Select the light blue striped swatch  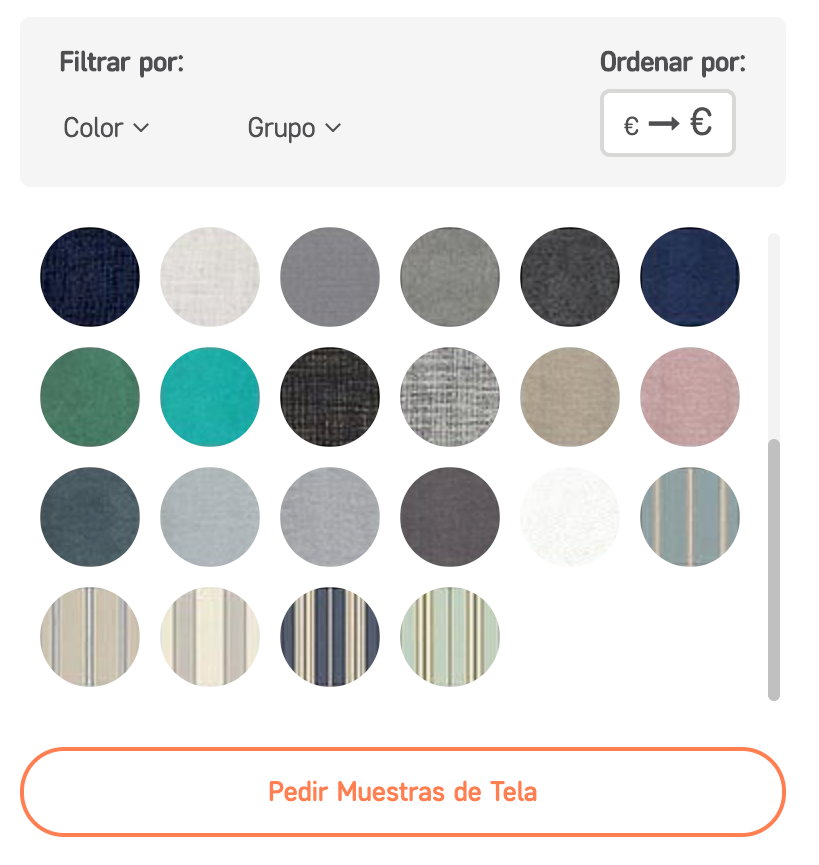click(690, 517)
